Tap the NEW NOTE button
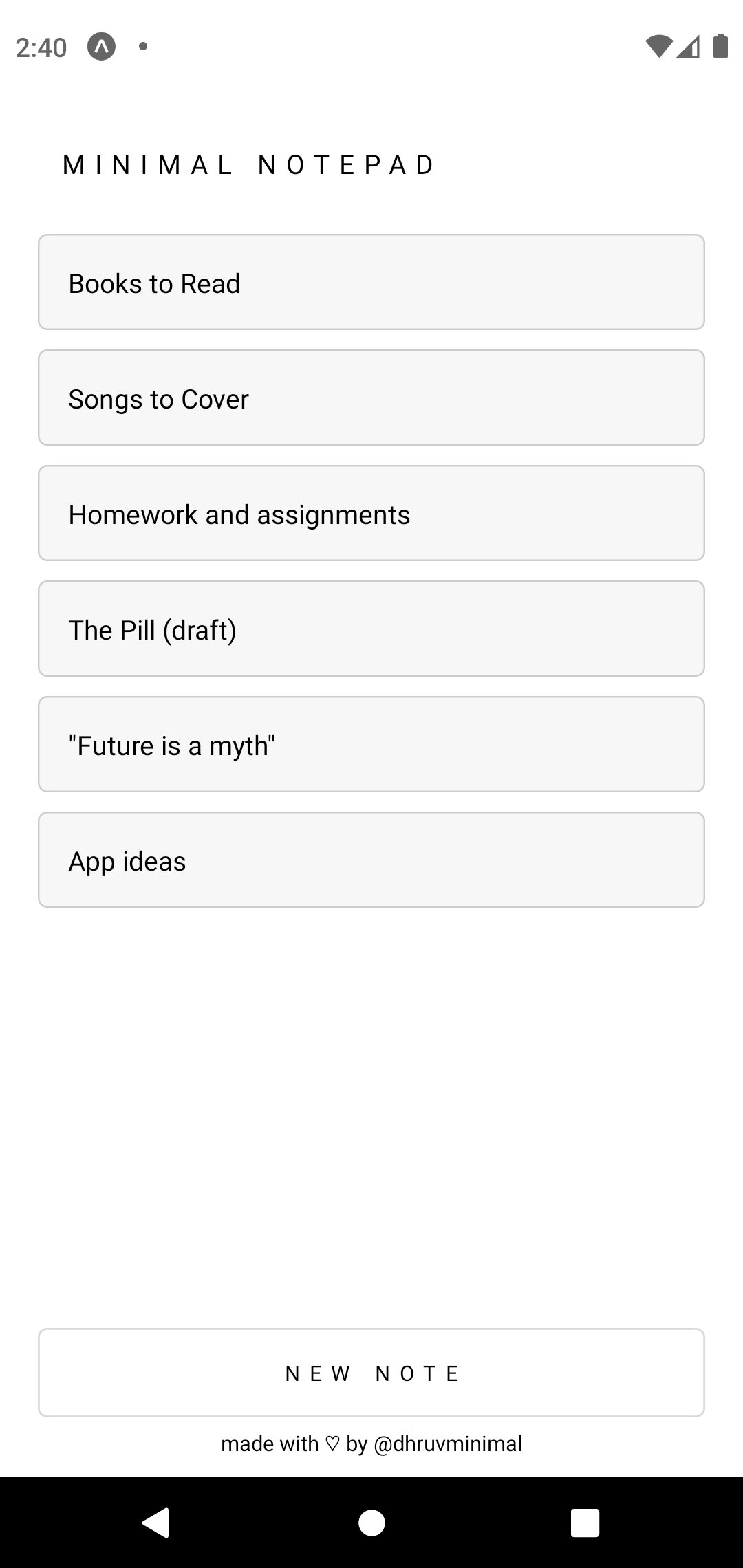This screenshot has width=743, height=1568. [371, 1373]
